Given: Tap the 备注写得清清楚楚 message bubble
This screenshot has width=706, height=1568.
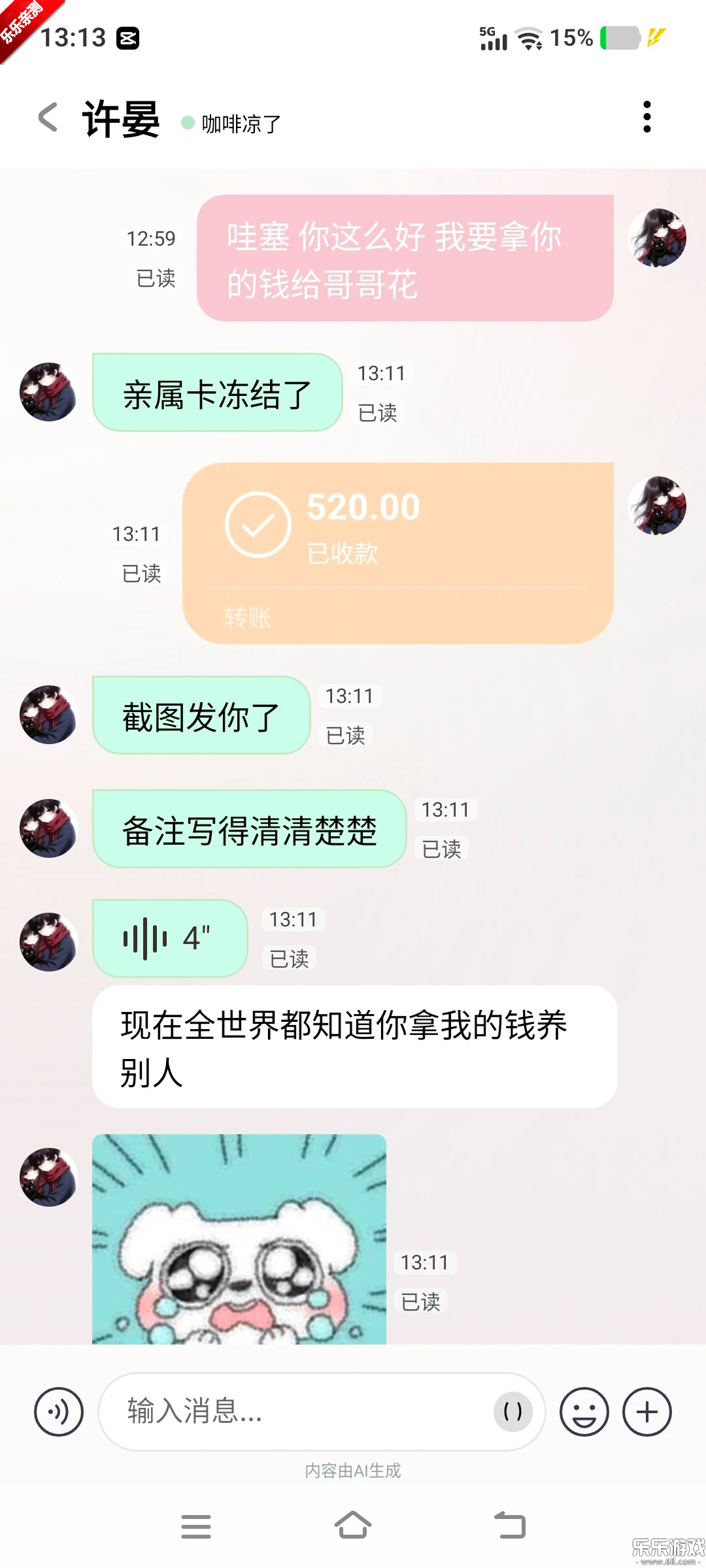Looking at the screenshot, I should coord(250,828).
